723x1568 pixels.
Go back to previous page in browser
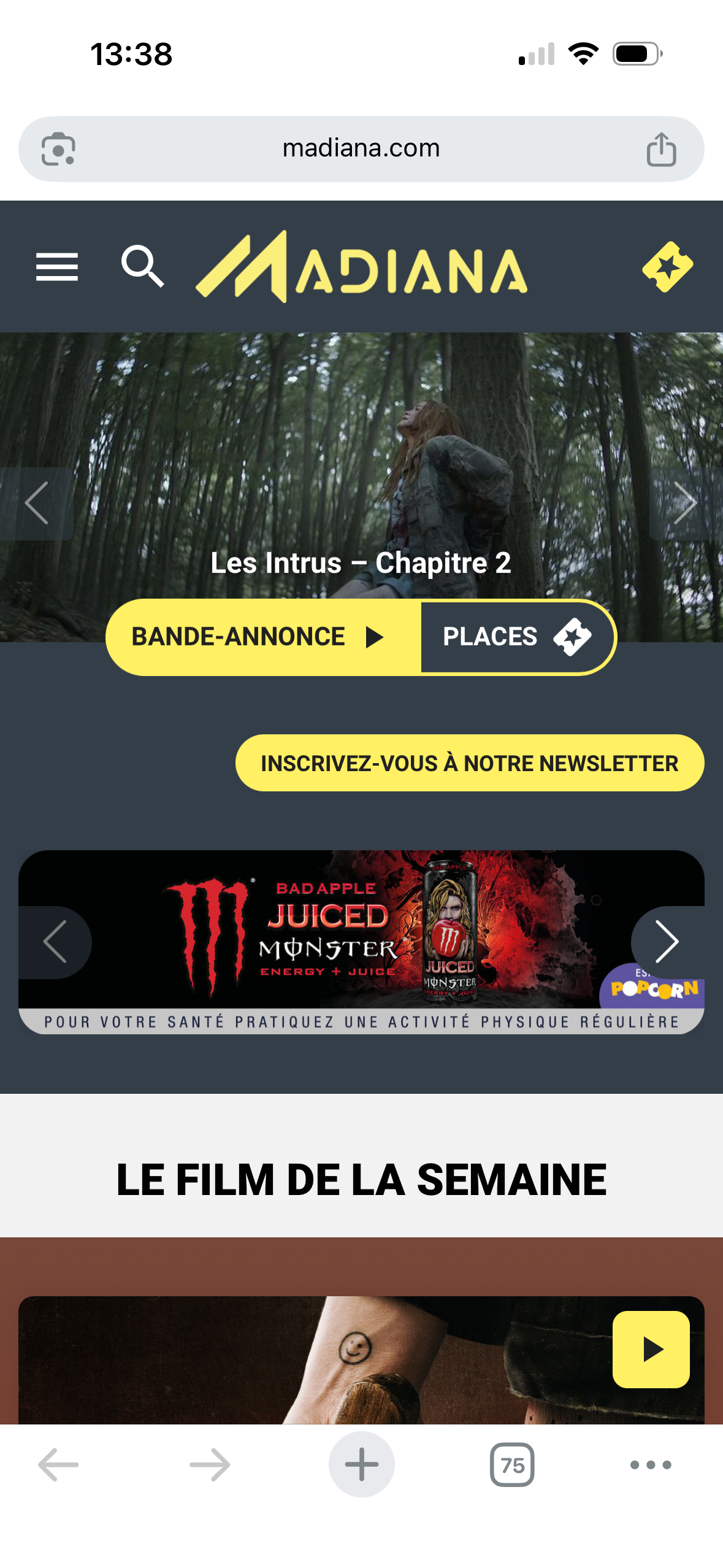[x=58, y=1465]
